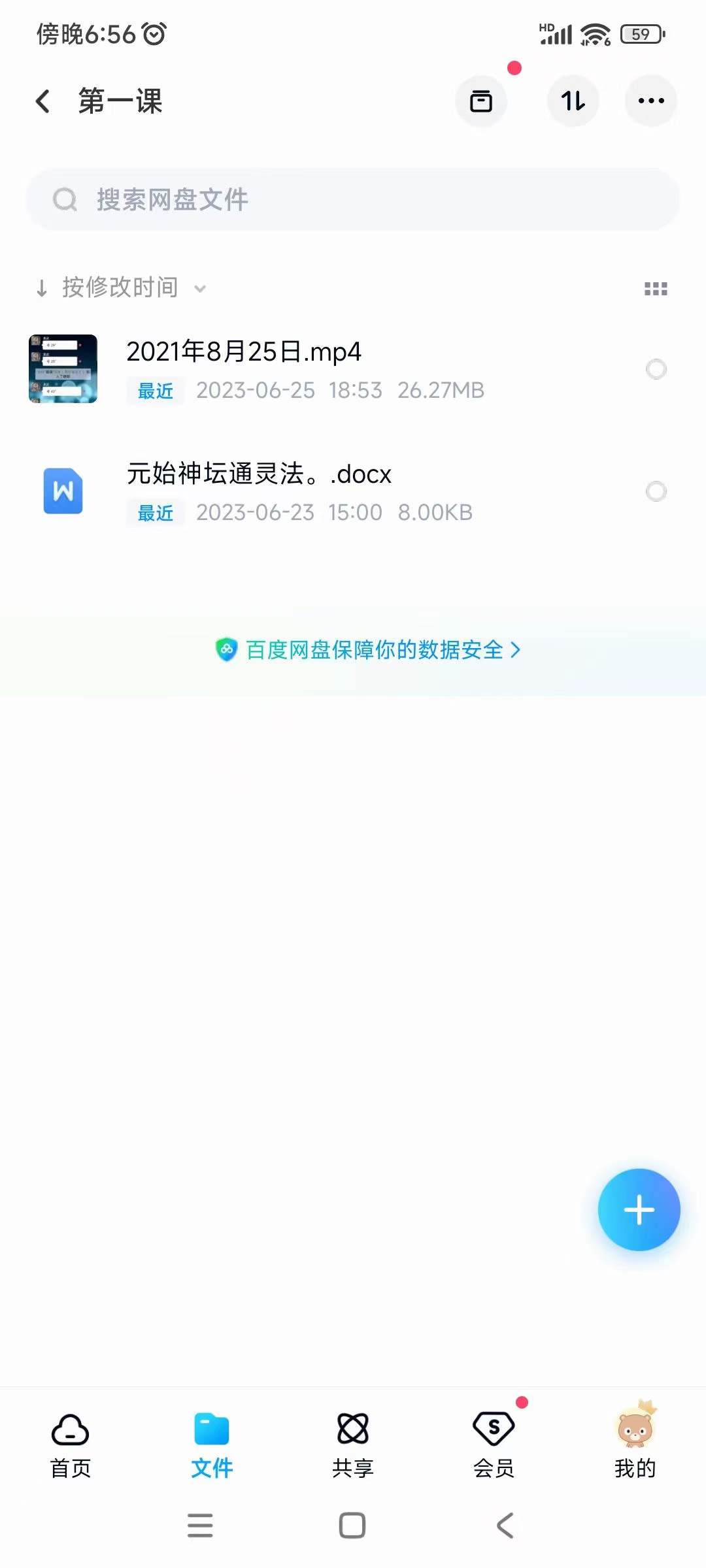
Task: Expand the data security notice chevron
Action: (517, 650)
